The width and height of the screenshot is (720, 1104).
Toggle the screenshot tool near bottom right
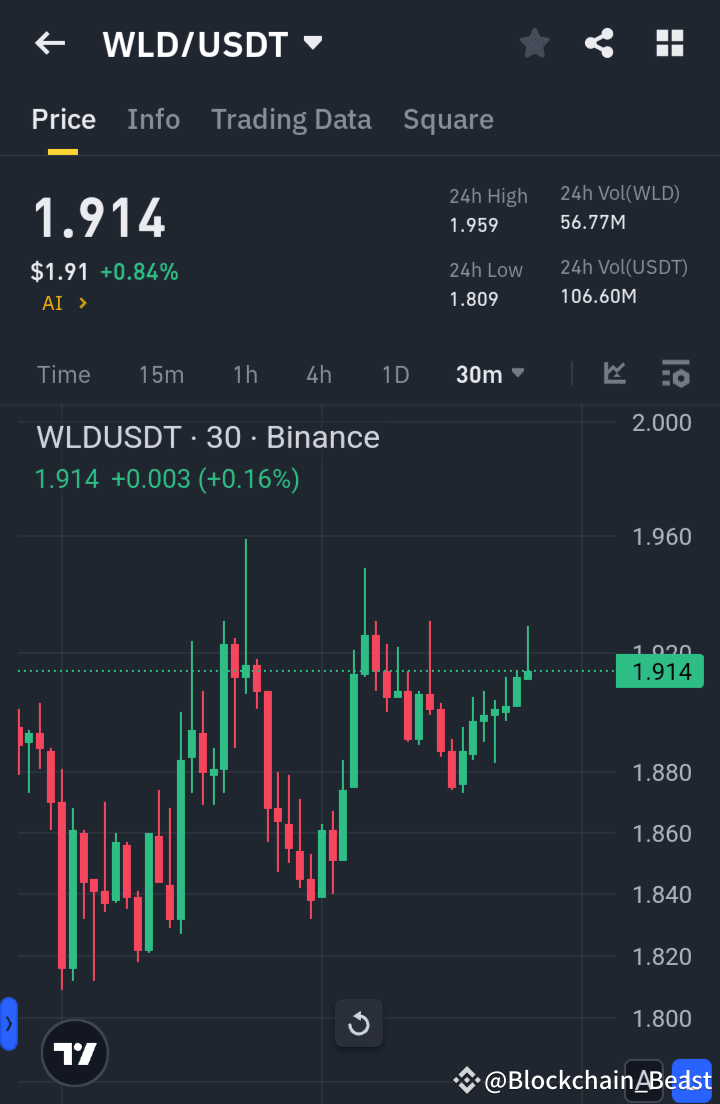click(x=644, y=1080)
